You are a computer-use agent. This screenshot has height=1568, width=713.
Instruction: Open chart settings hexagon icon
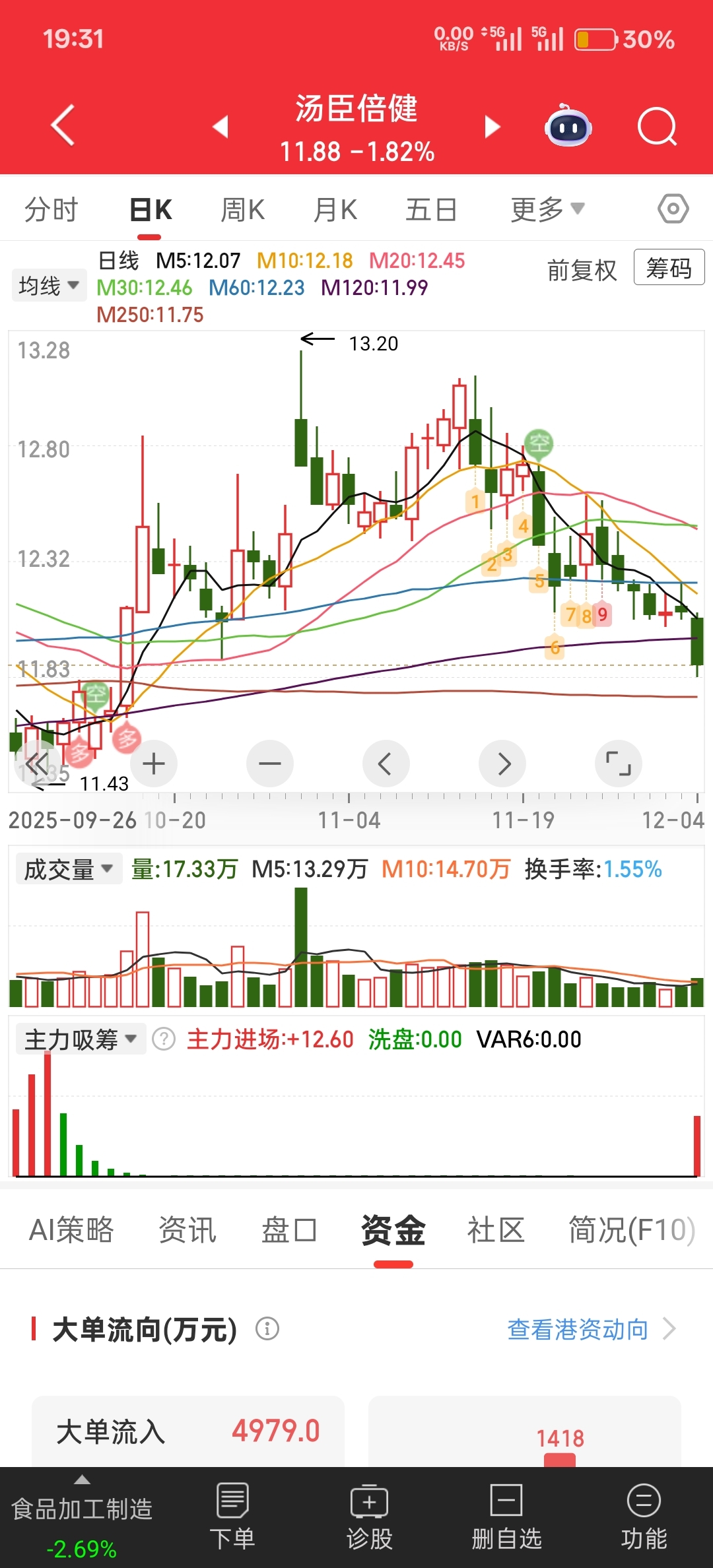tap(673, 209)
